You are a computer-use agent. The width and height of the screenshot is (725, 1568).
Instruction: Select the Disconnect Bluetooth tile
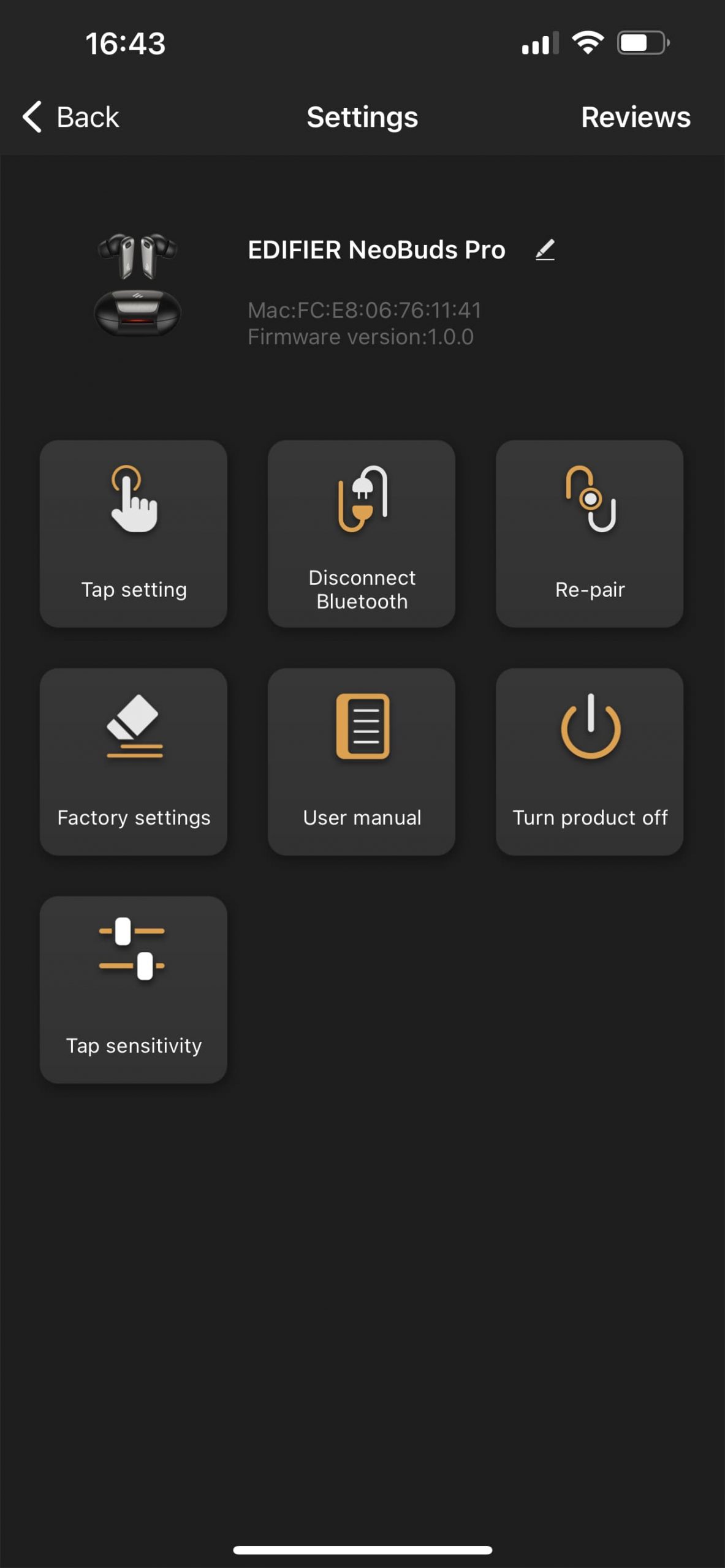362,533
